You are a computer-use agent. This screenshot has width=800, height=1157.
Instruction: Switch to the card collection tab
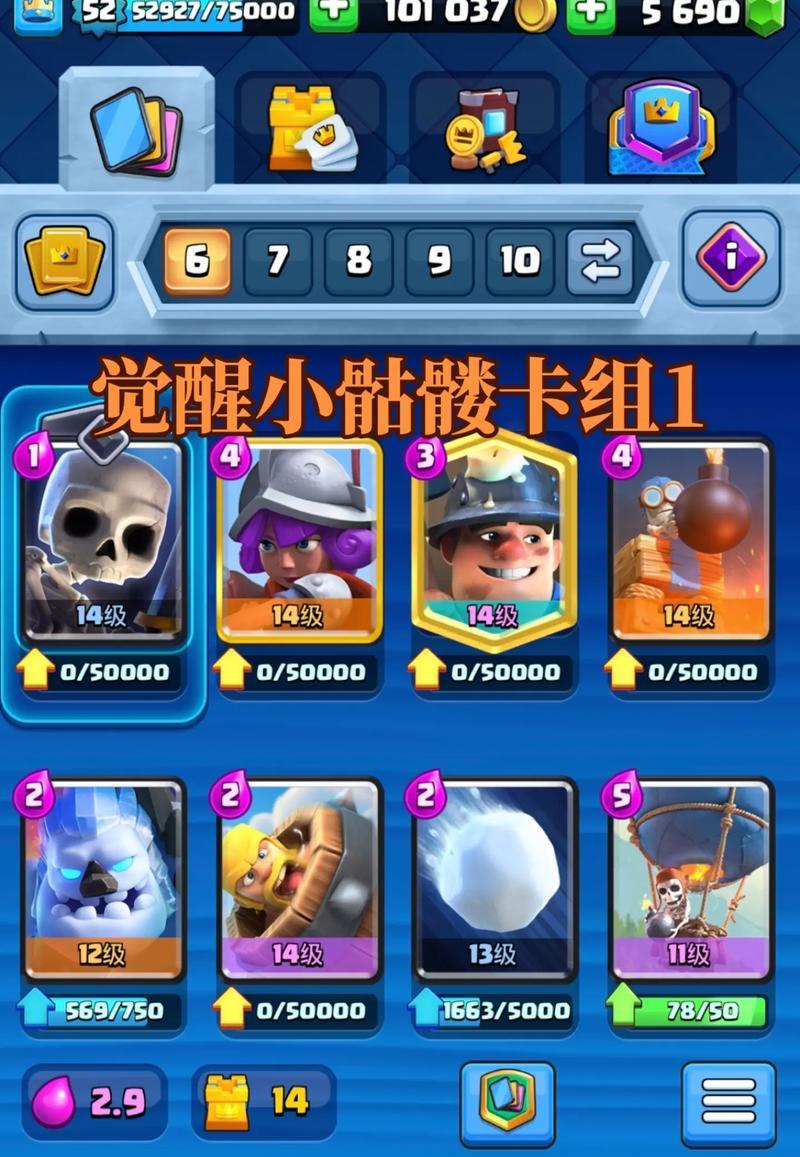click(136, 129)
